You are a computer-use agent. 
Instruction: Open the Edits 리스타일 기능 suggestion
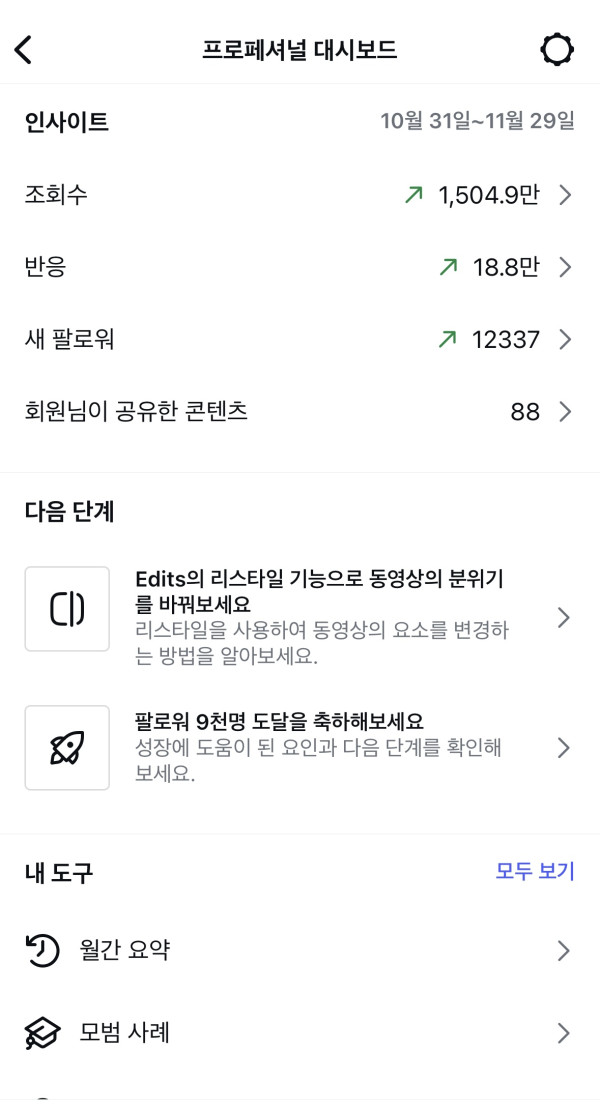[300, 616]
